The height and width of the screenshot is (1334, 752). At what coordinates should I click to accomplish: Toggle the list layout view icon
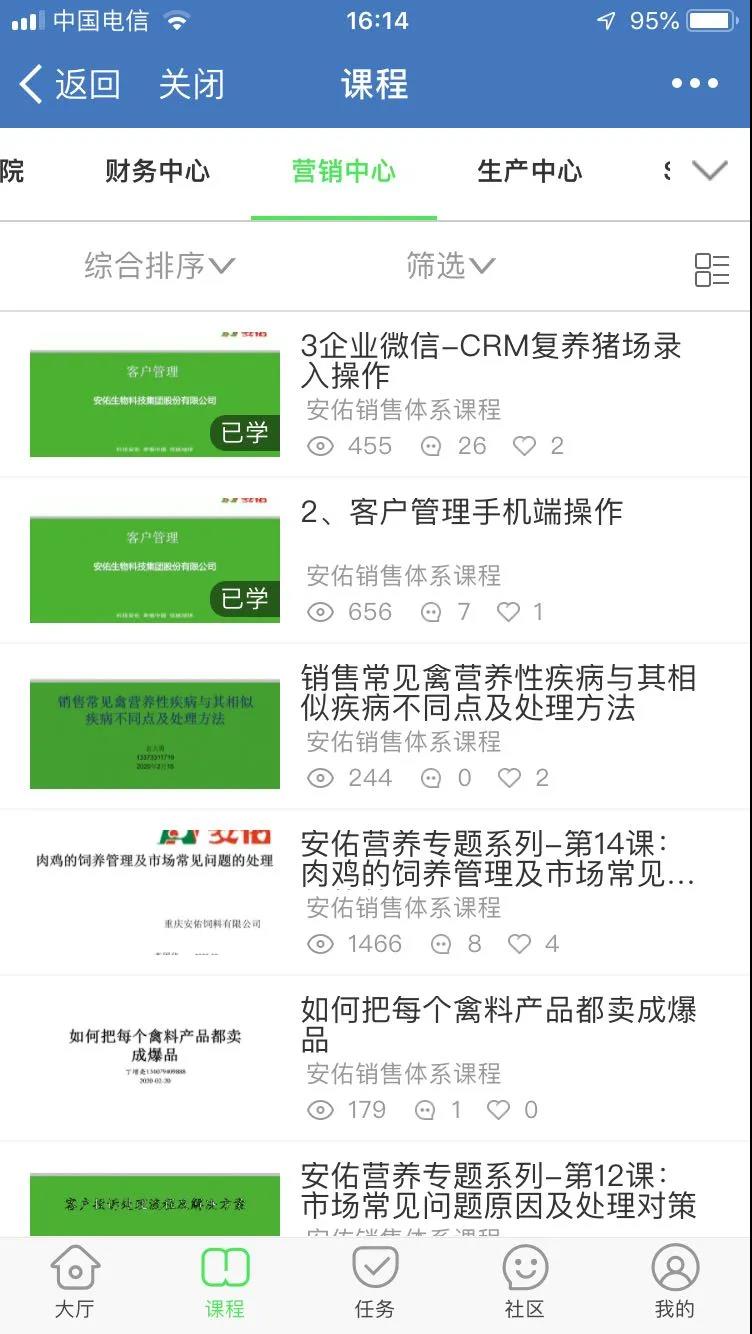(711, 269)
